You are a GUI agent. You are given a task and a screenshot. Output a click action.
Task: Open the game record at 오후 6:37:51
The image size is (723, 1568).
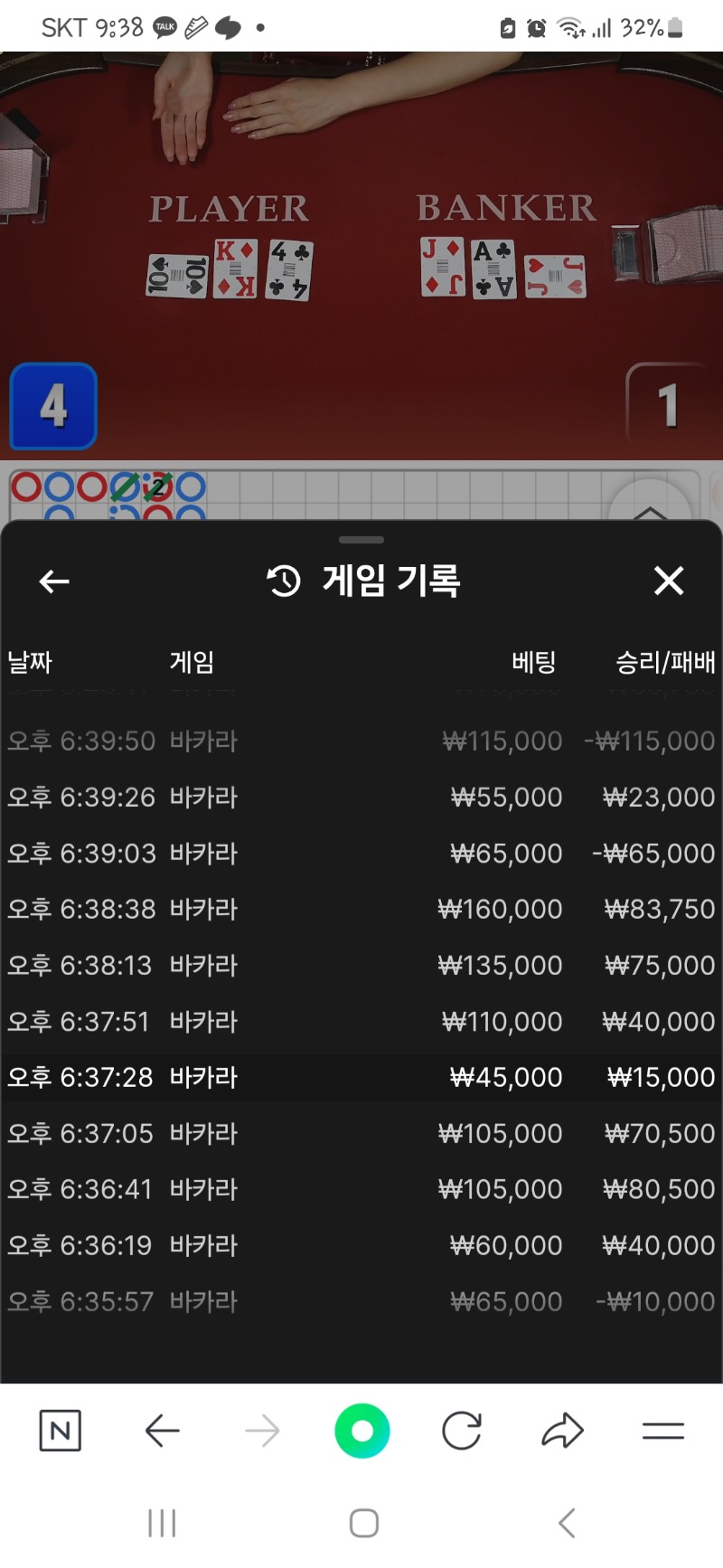point(361,1021)
